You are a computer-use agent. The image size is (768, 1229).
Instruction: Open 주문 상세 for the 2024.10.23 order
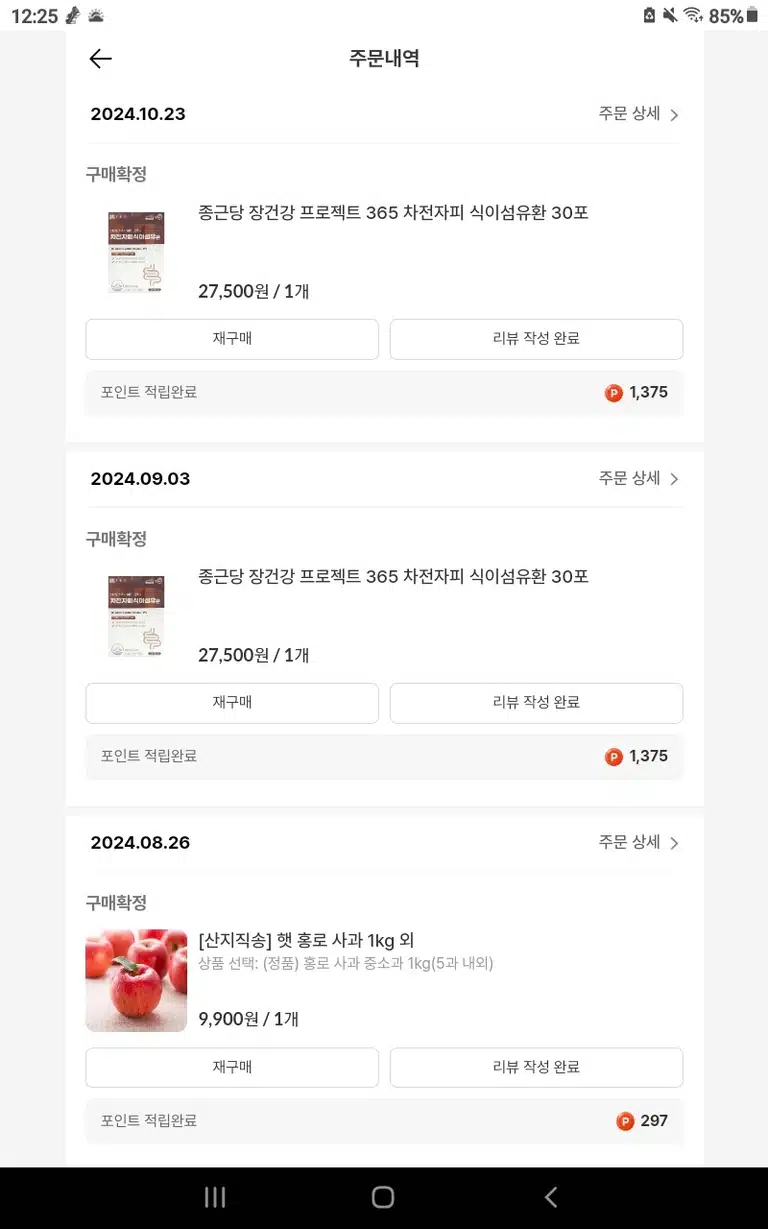tap(639, 114)
